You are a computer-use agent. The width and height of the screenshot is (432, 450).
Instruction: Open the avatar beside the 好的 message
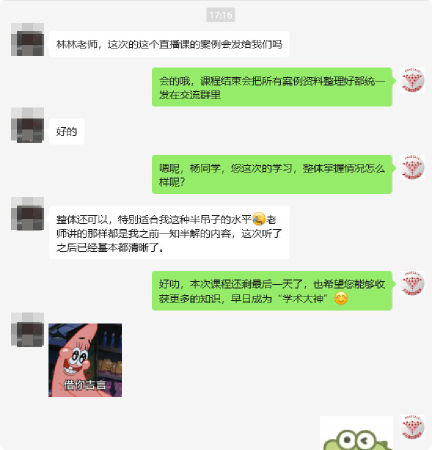click(28, 125)
